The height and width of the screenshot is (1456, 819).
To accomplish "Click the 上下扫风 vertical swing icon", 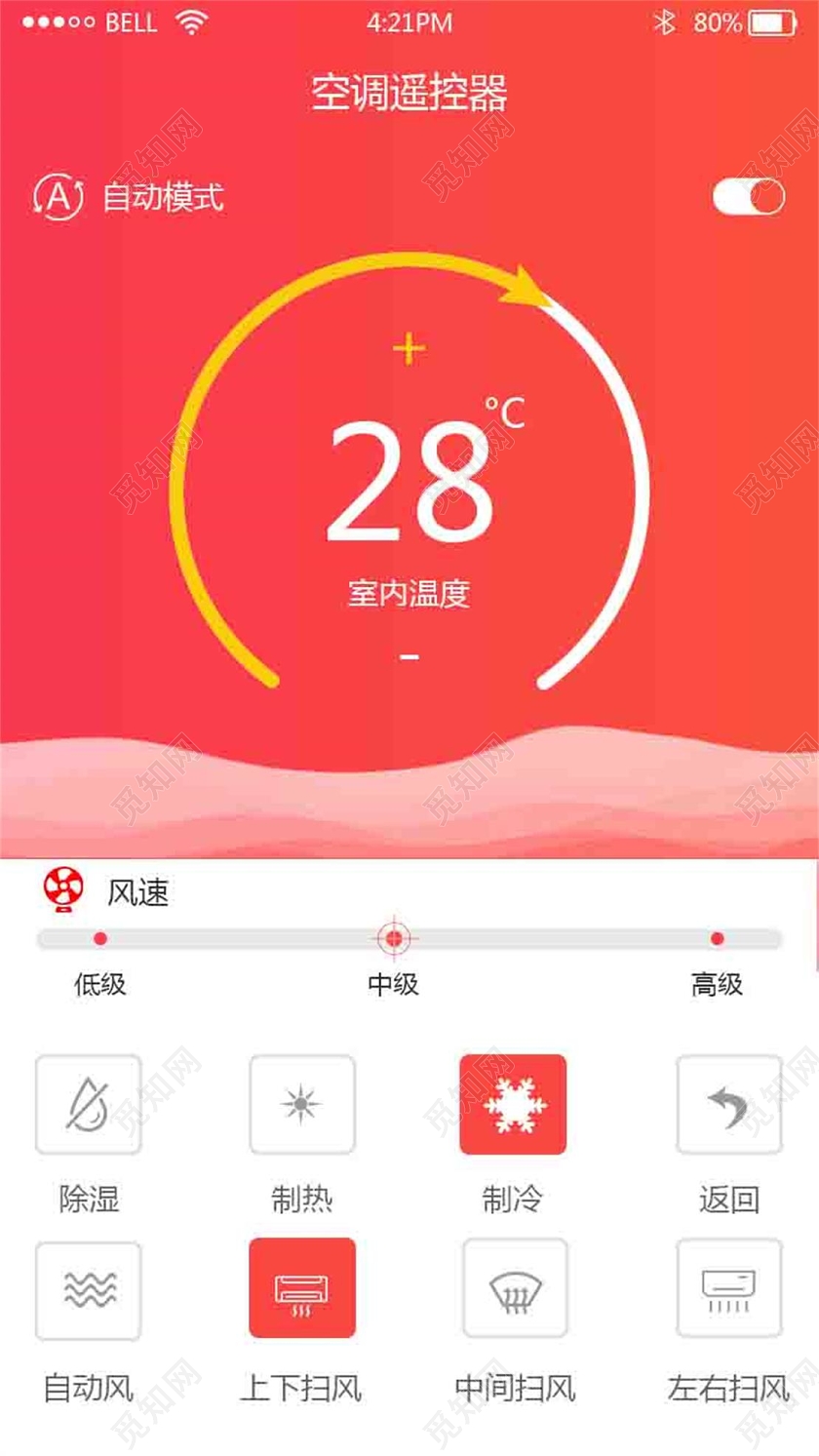I will [301, 1289].
